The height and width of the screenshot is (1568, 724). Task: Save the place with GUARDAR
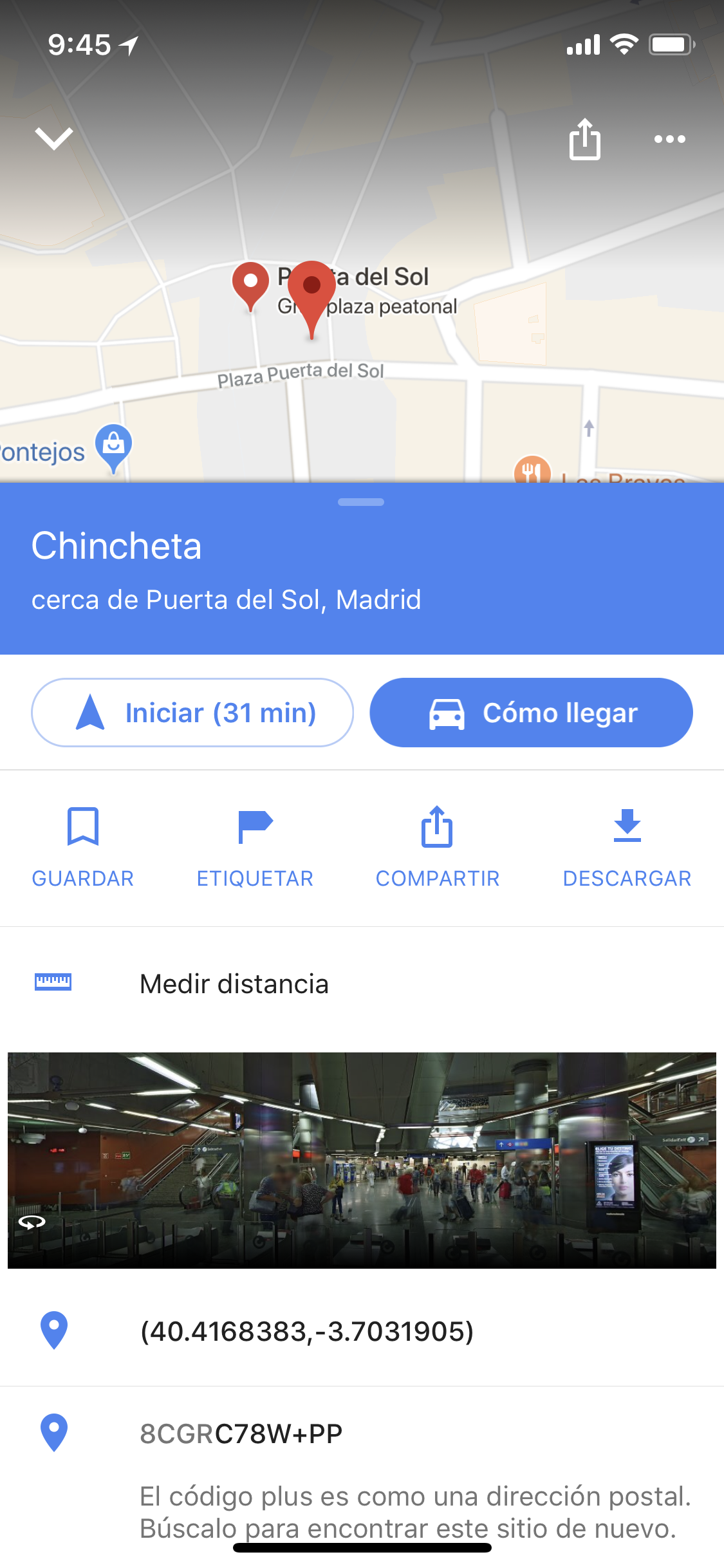tap(83, 847)
